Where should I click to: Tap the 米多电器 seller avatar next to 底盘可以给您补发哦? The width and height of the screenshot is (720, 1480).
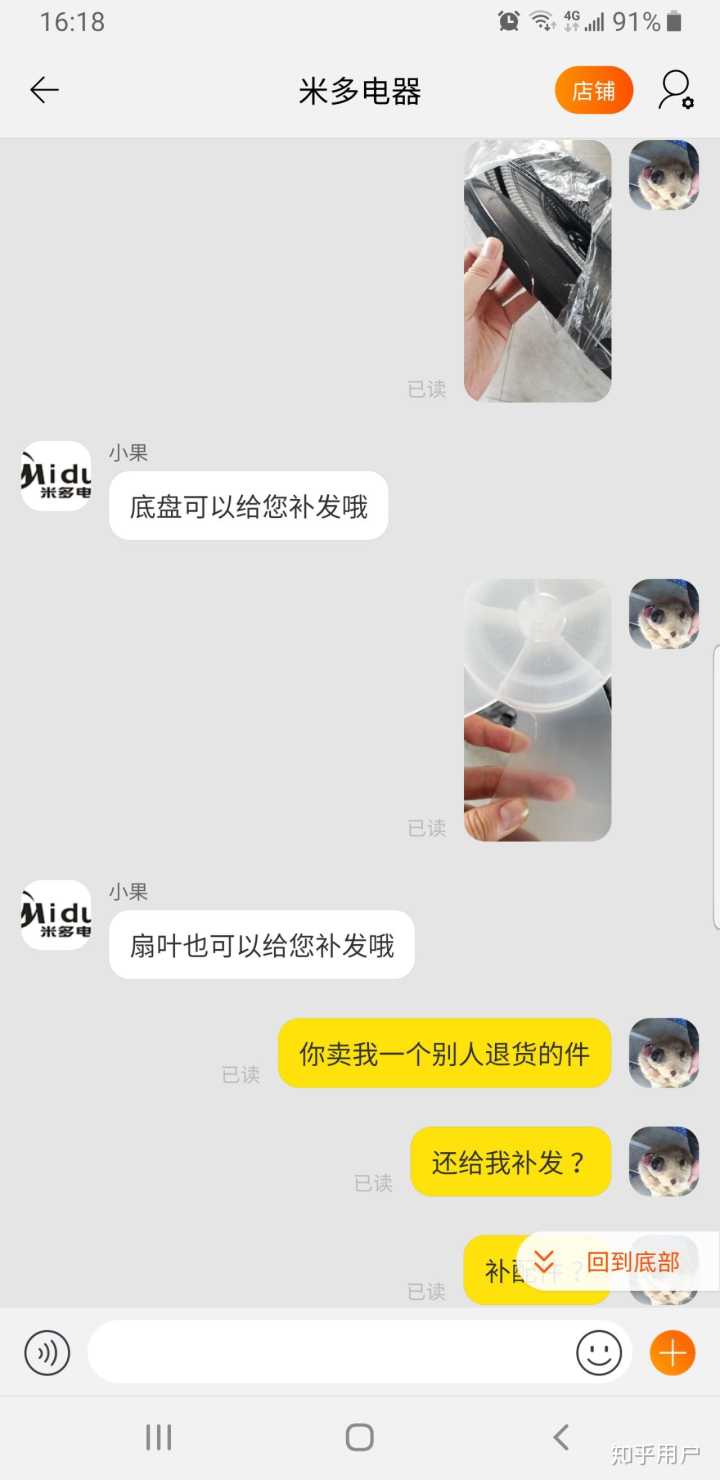[x=56, y=476]
